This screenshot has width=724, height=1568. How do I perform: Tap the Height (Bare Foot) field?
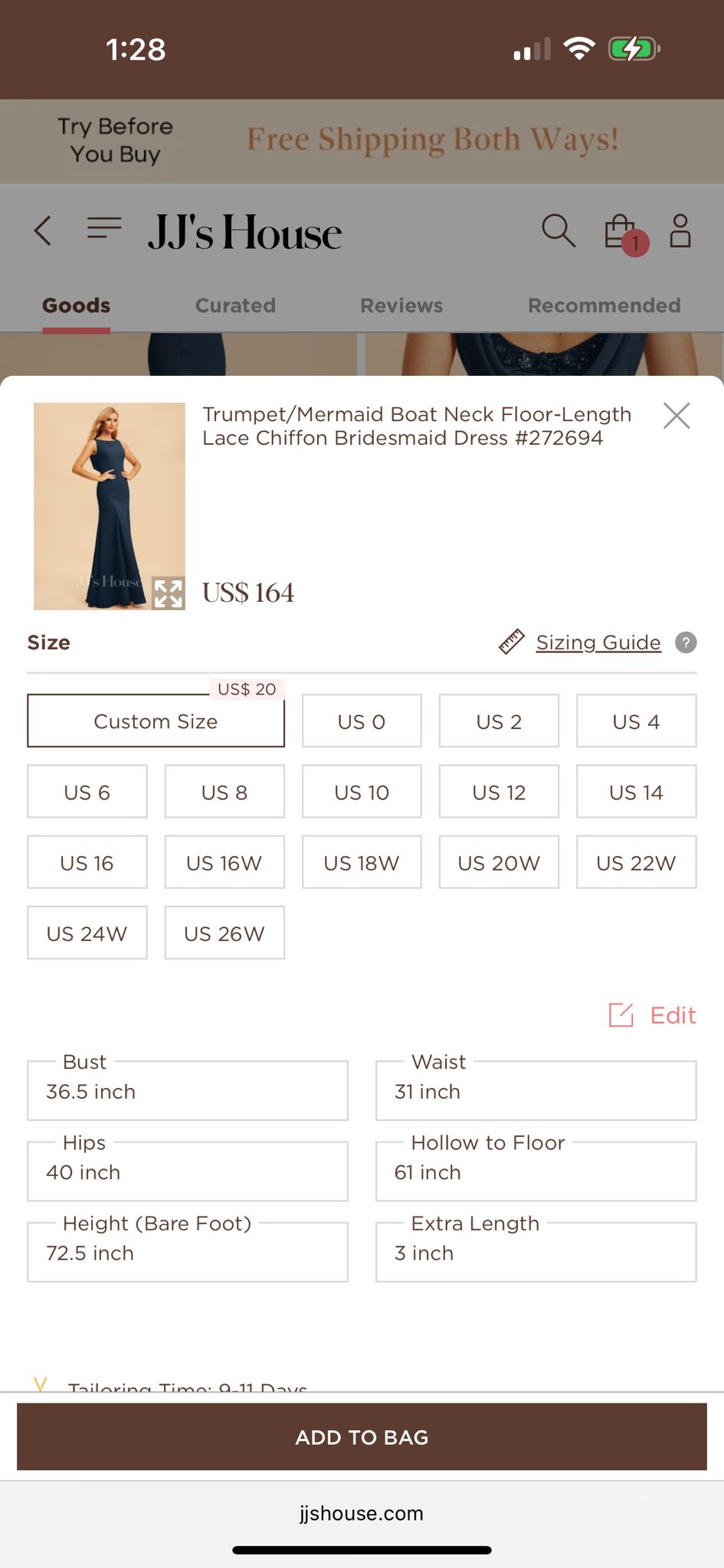pyautogui.click(x=187, y=1253)
